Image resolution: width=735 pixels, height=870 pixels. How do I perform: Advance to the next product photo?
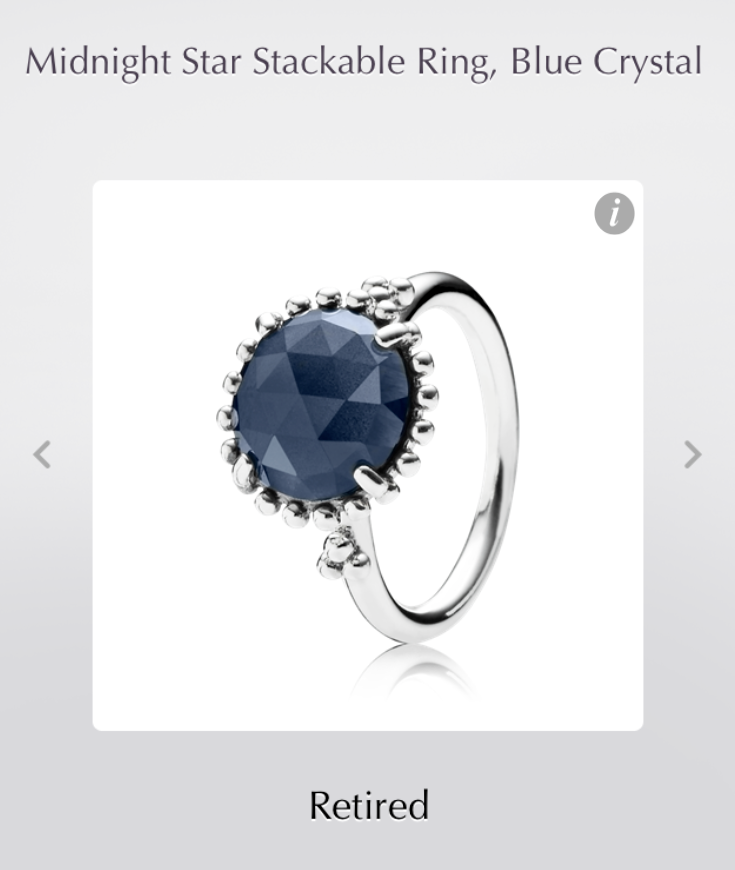692,456
